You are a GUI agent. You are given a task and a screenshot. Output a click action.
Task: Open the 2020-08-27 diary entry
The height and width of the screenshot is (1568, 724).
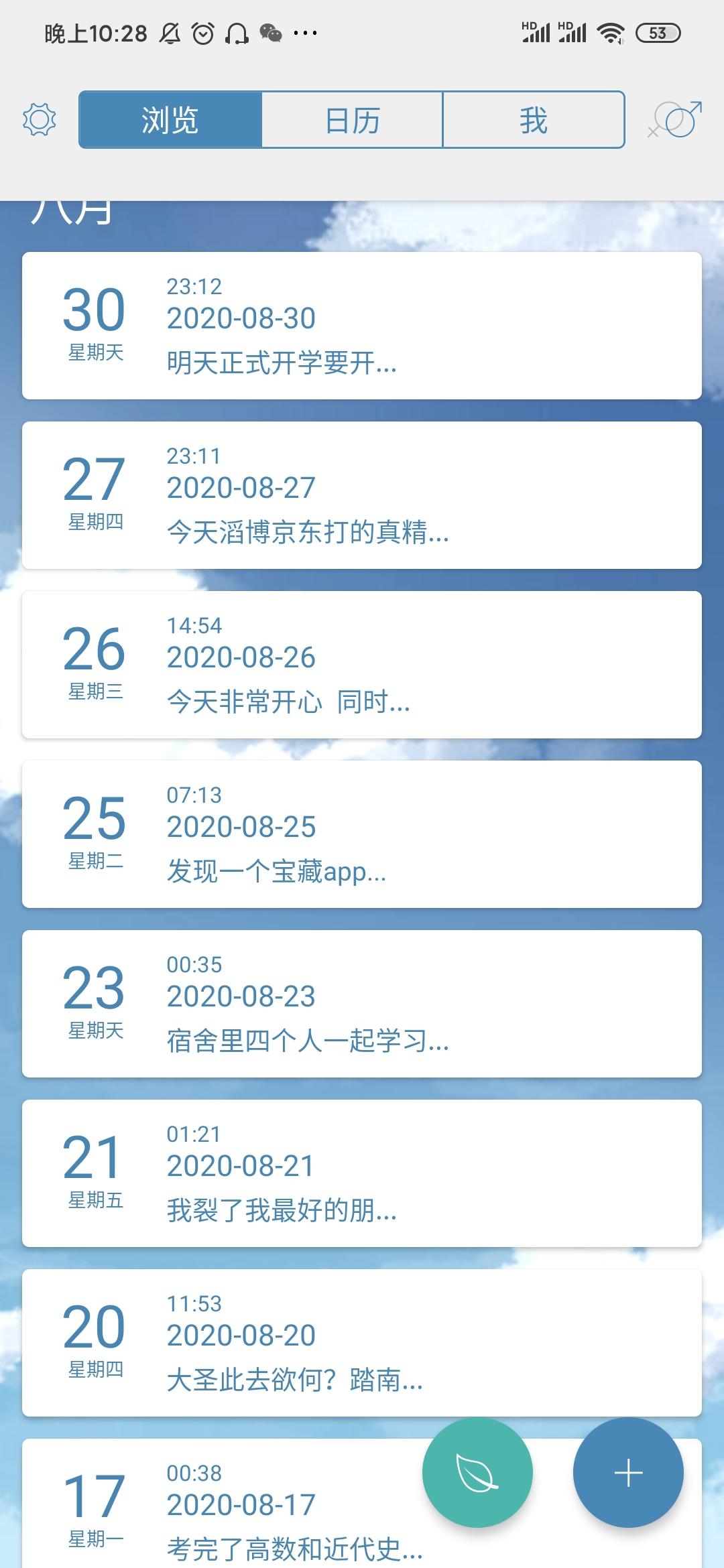click(362, 495)
